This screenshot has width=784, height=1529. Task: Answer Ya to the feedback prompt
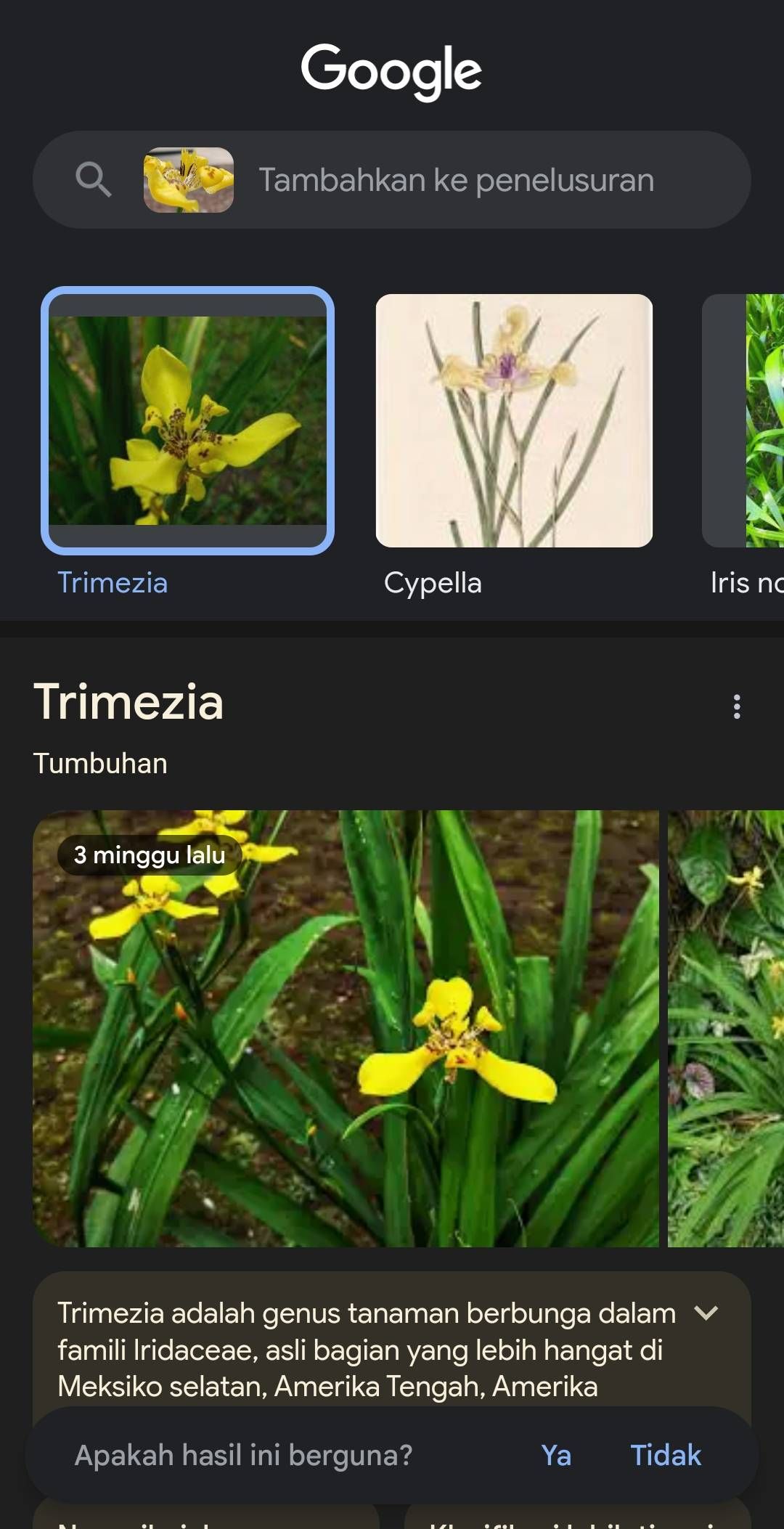point(556,1455)
